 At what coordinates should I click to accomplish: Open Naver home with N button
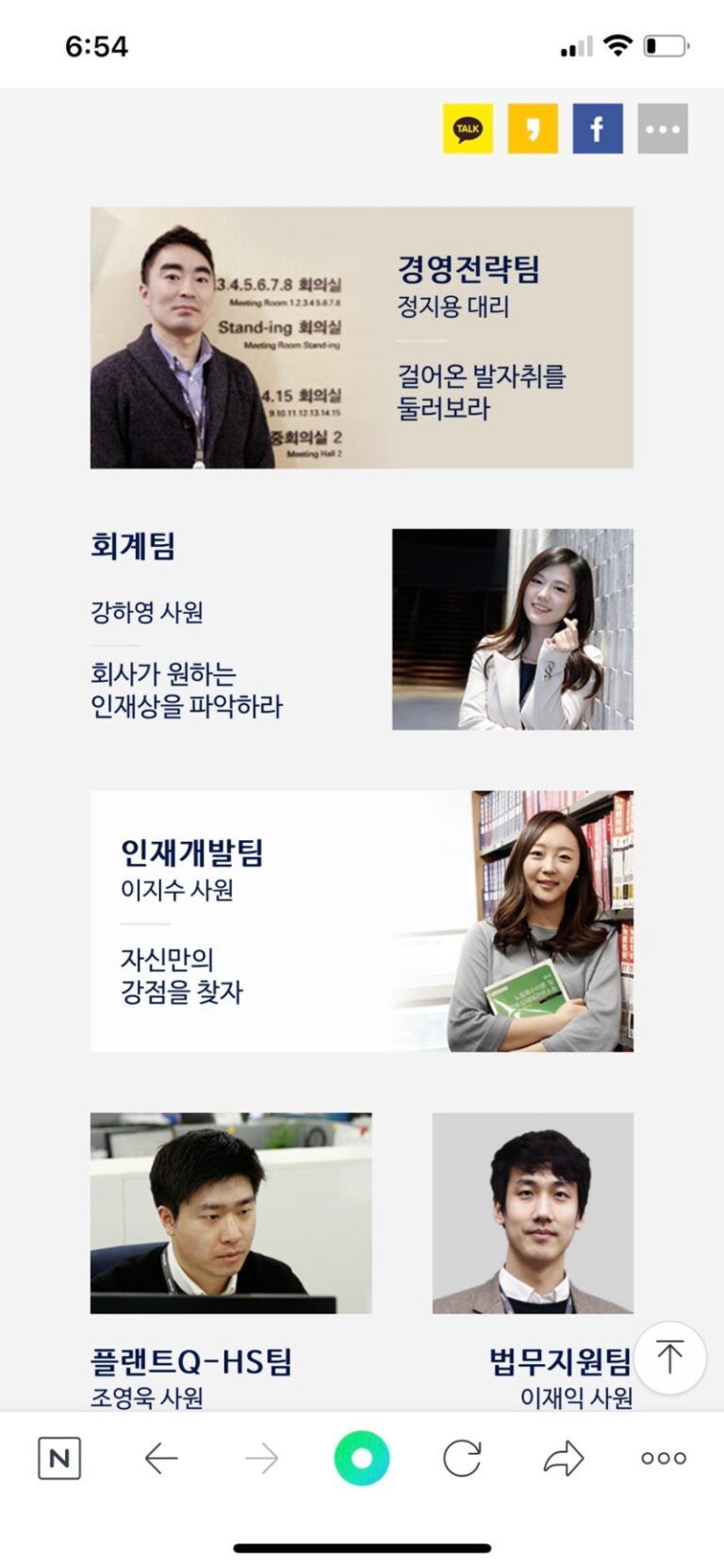59,1459
